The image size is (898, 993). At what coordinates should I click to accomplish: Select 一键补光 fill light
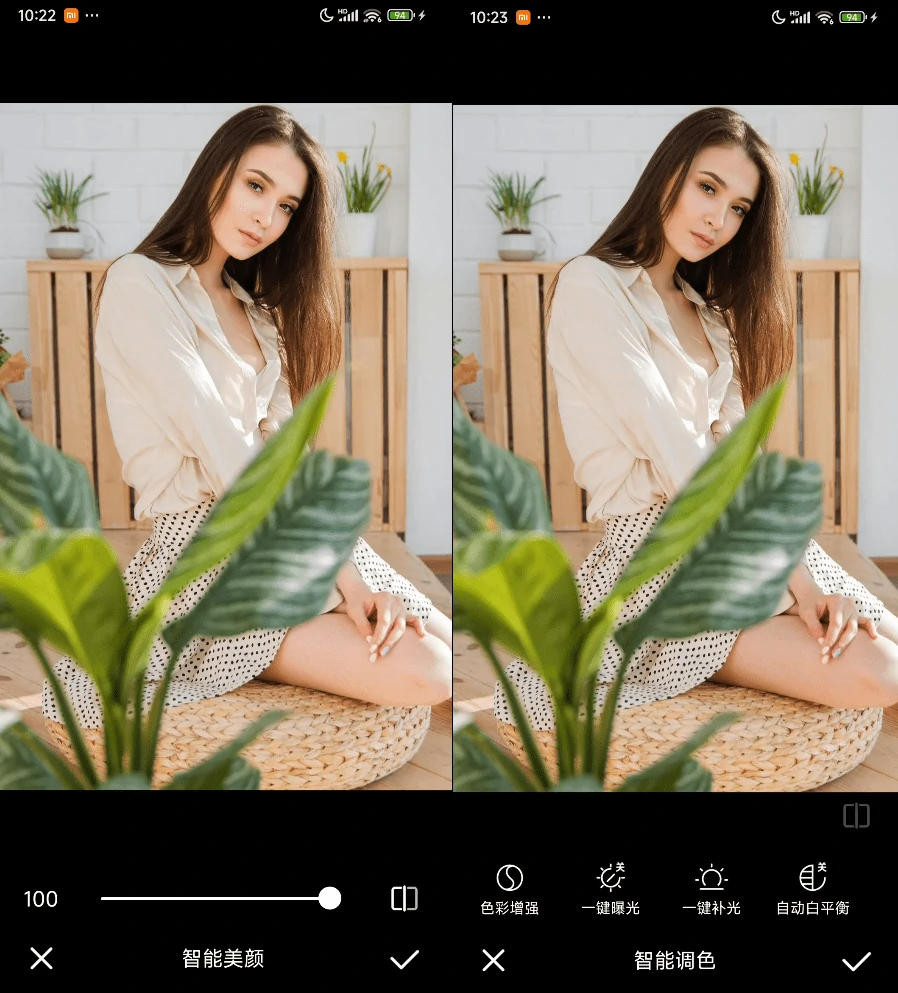click(x=711, y=889)
